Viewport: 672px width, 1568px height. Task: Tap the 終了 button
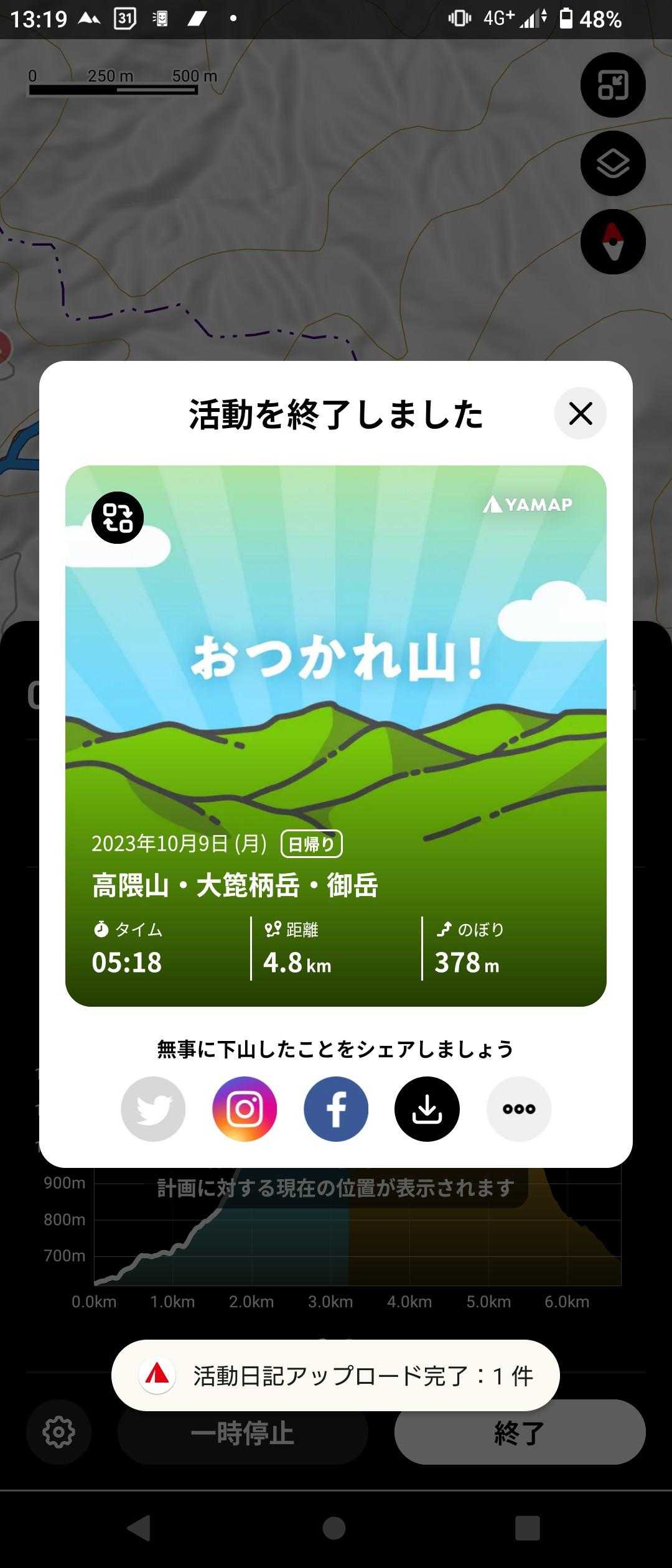pos(520,1432)
